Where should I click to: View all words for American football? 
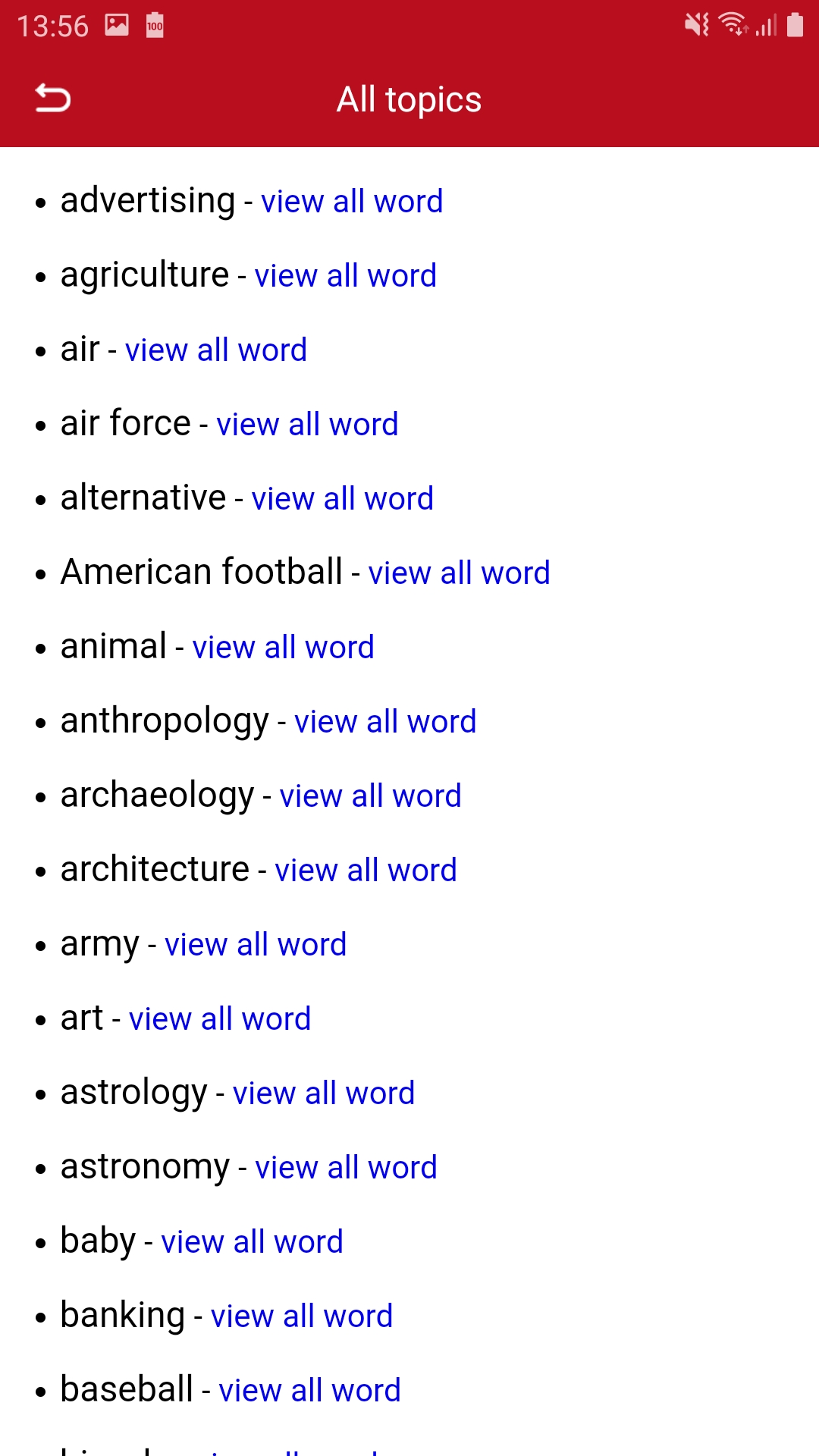tap(459, 573)
